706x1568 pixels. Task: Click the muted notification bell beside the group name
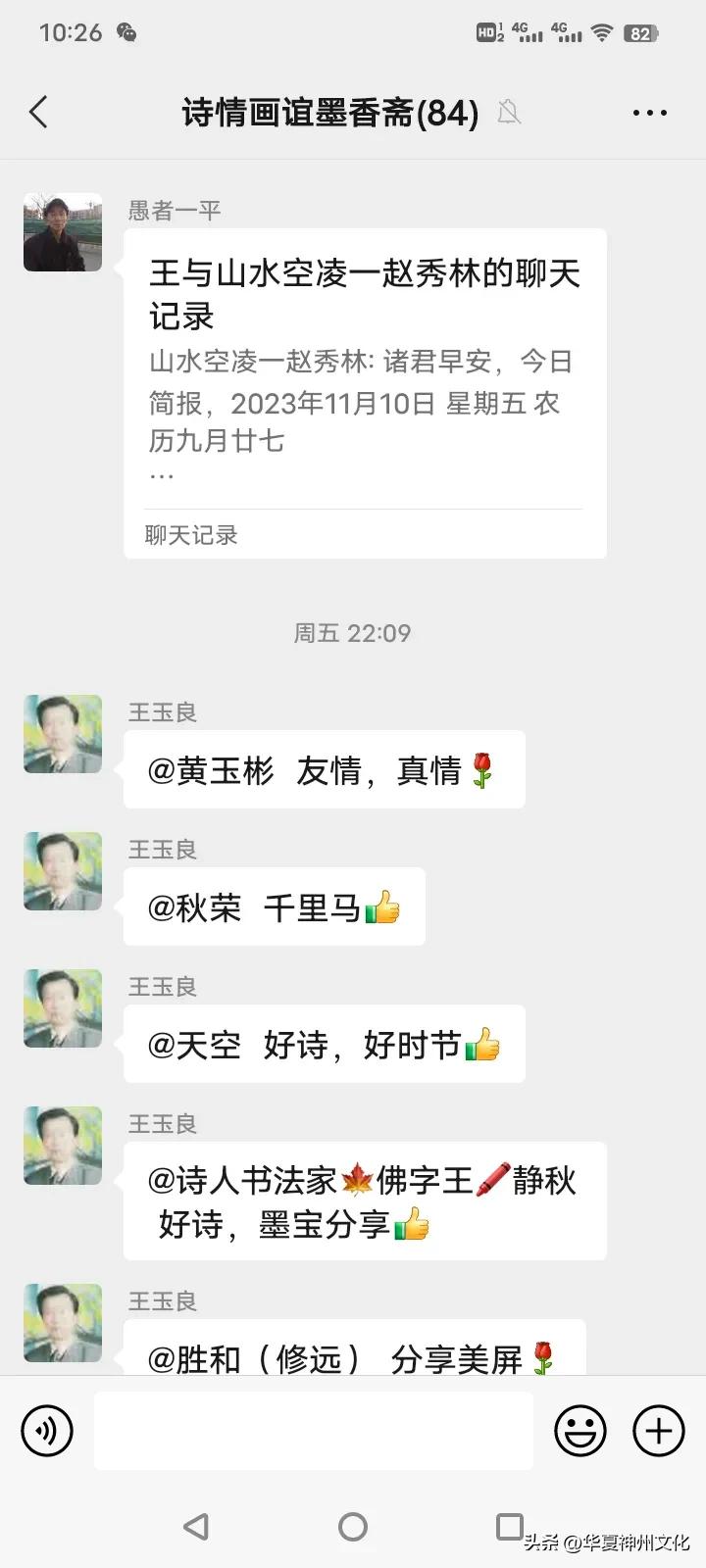click(509, 112)
